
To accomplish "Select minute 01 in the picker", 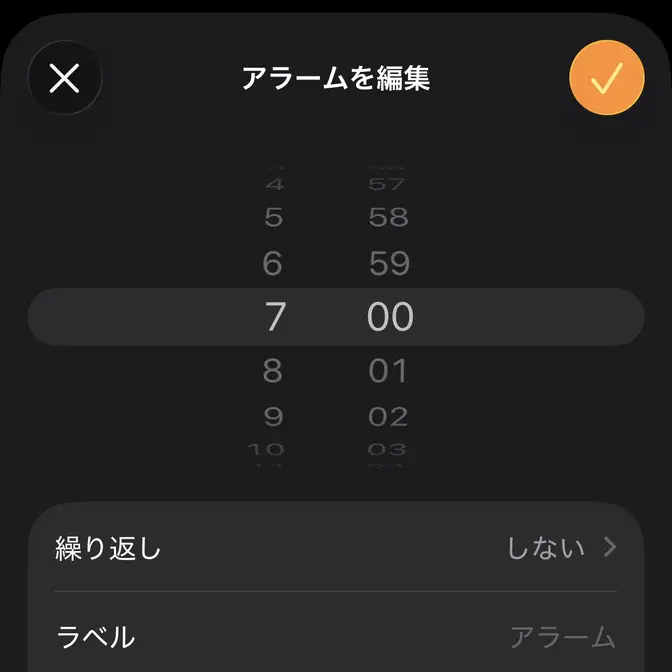I will (x=388, y=371).
